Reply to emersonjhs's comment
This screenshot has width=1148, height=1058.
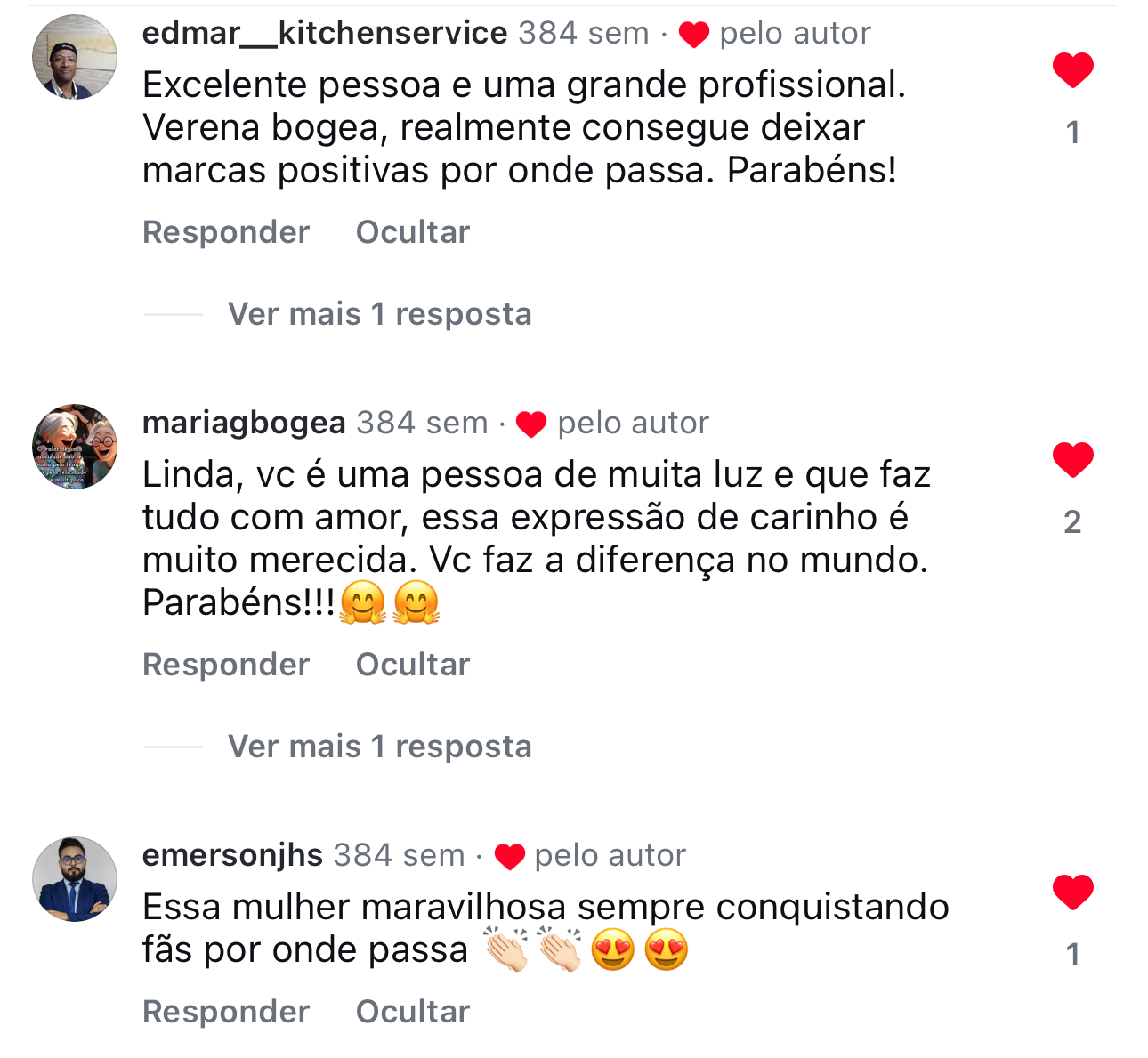click(226, 1012)
